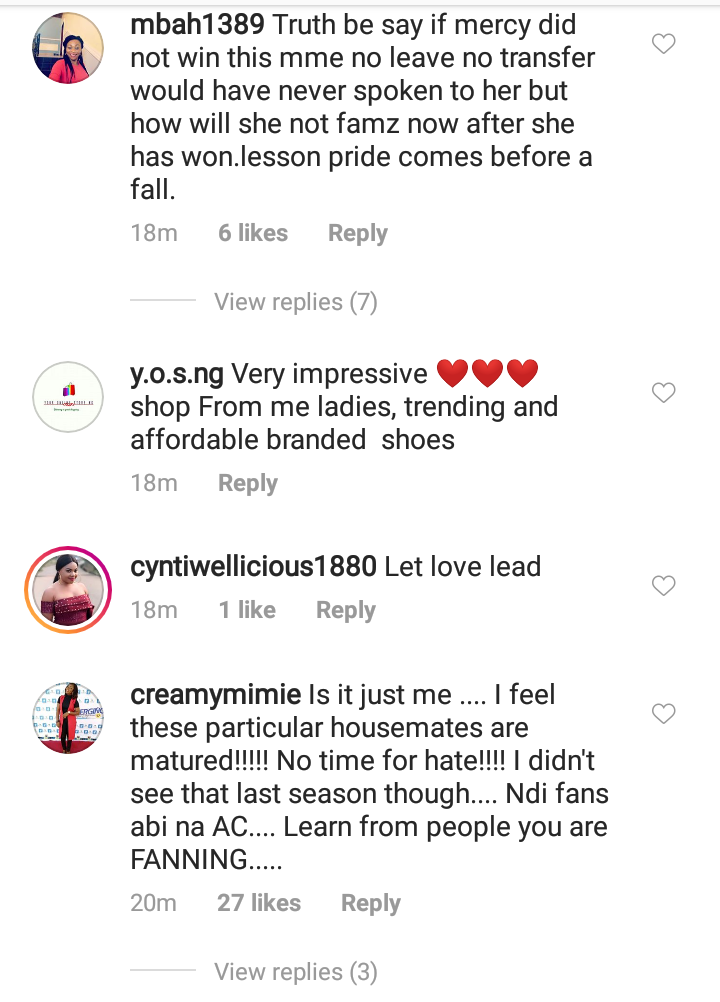
Task: Open mbah1389's profile picture
Action: [x=68, y=49]
